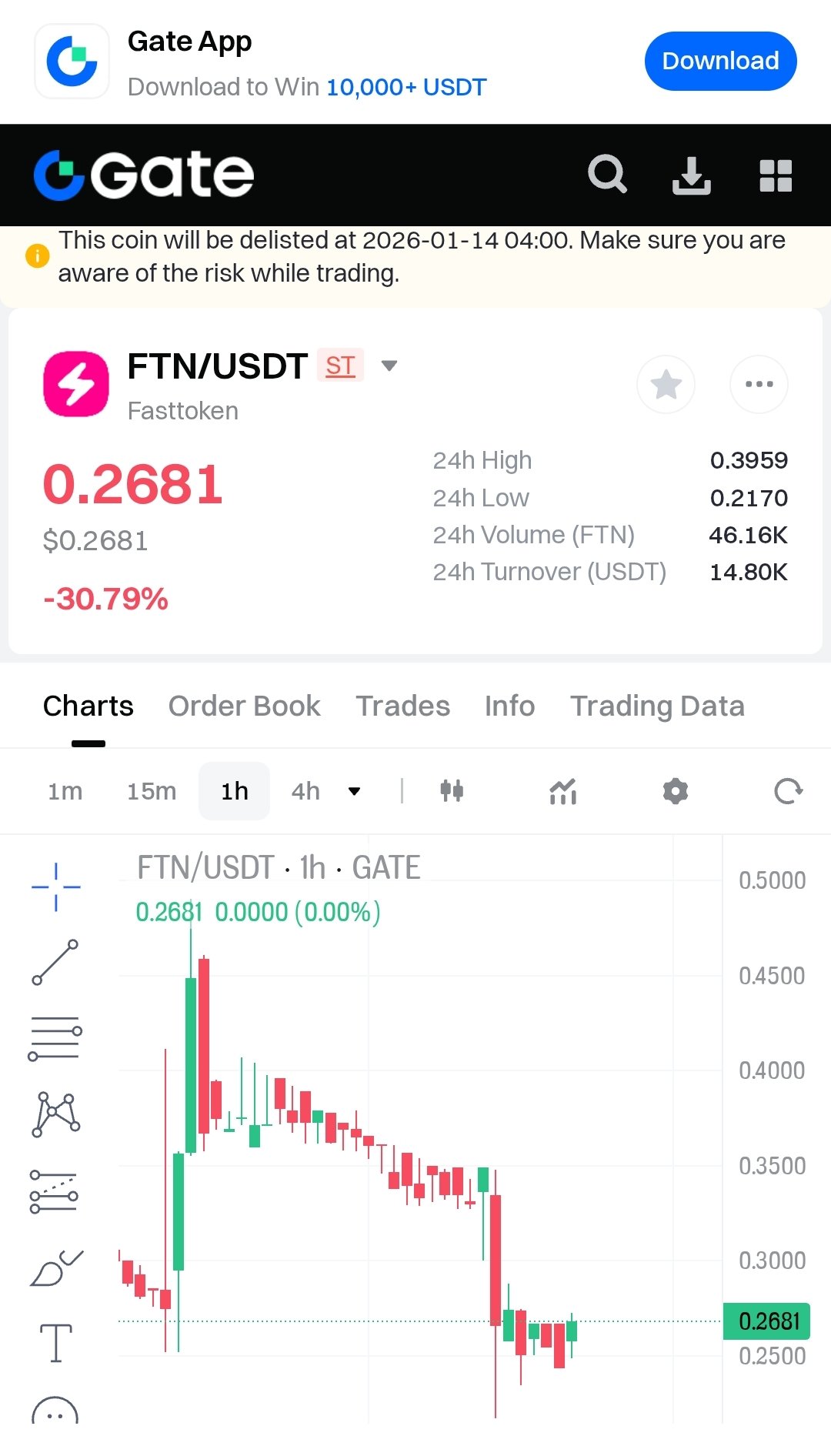Switch to the Trades tab

[402, 706]
